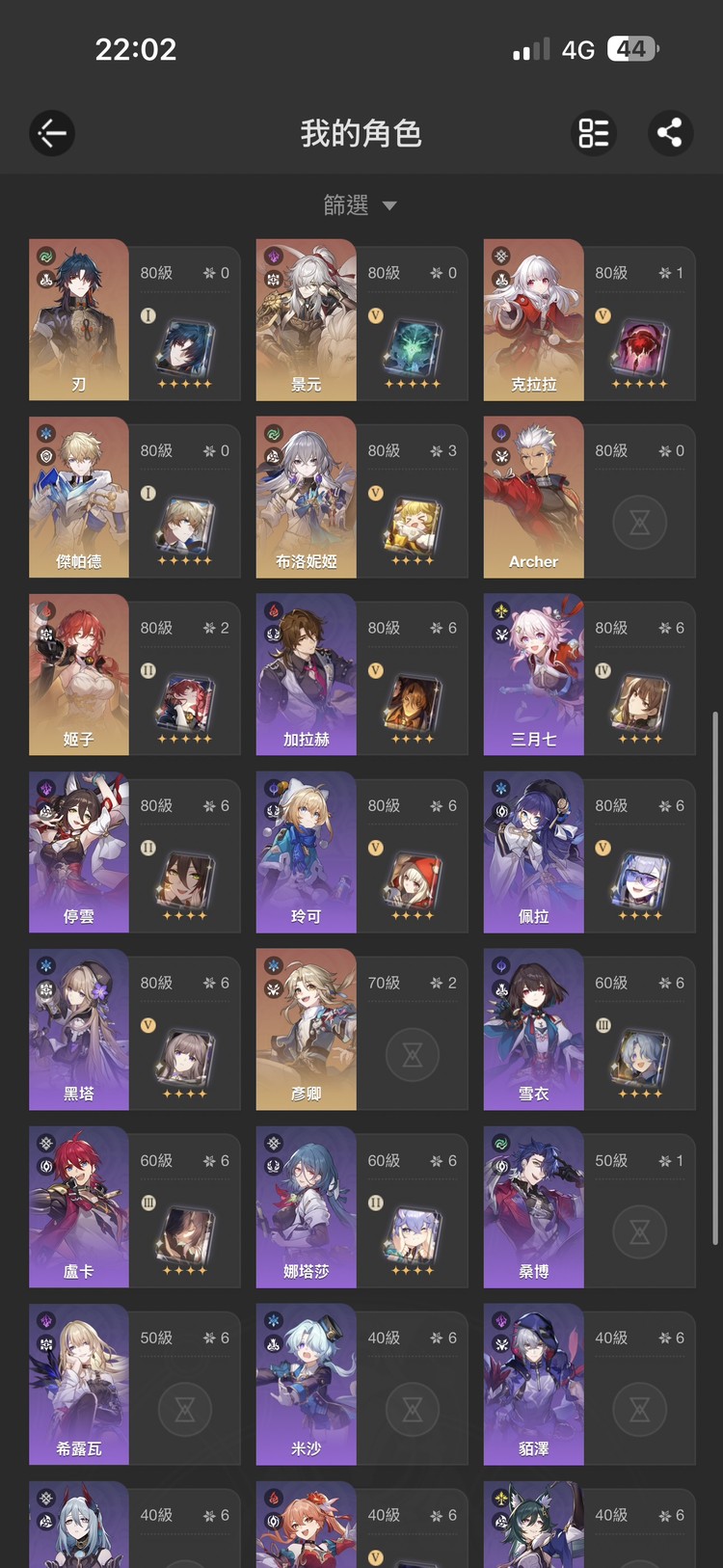Select the 克拉拉 character card
Viewport: 723px width, 1568px height.
589,320
